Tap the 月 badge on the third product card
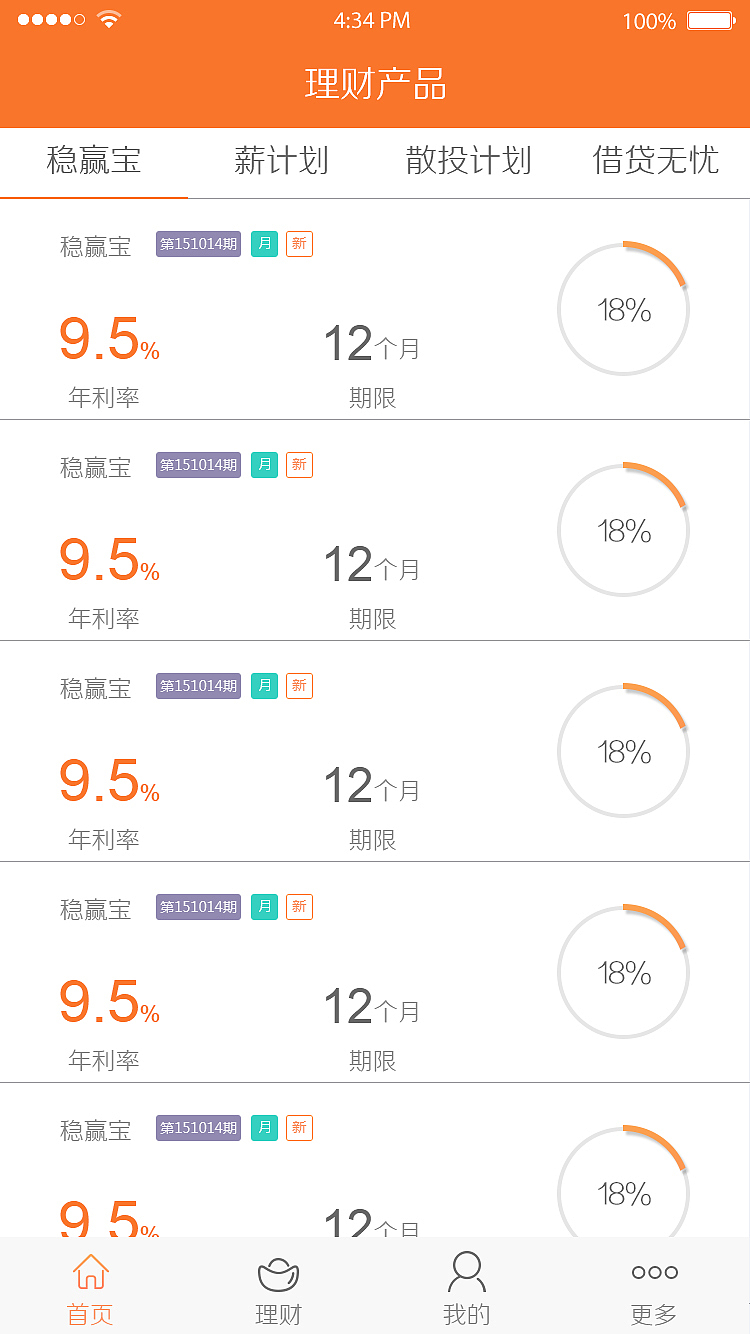The width and height of the screenshot is (750, 1334). pyautogui.click(x=263, y=685)
